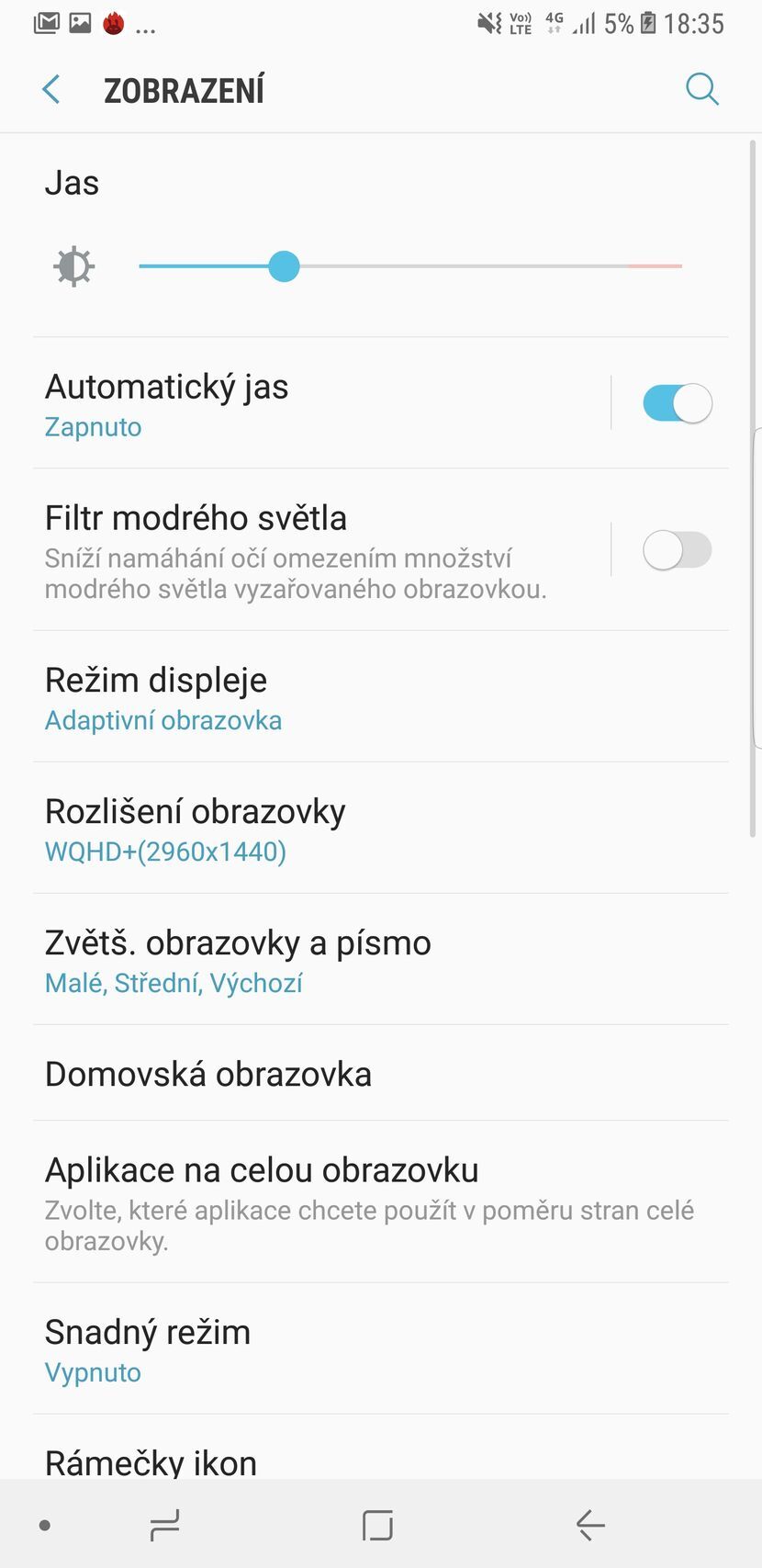Open recent apps from the navigation bar
This screenshot has height=1568, width=762.
point(164,1524)
